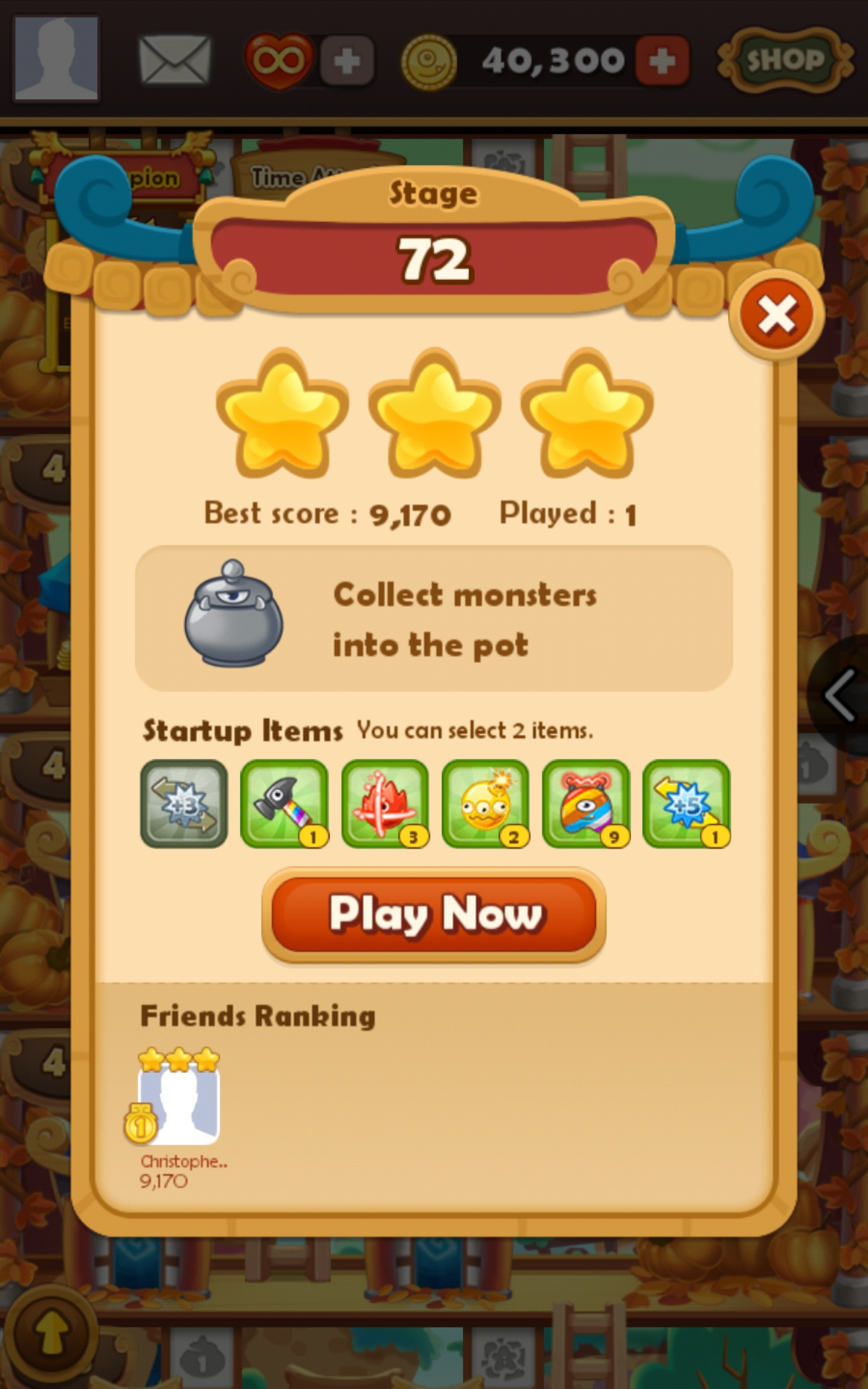
Task: Open the Shop
Action: tap(784, 60)
